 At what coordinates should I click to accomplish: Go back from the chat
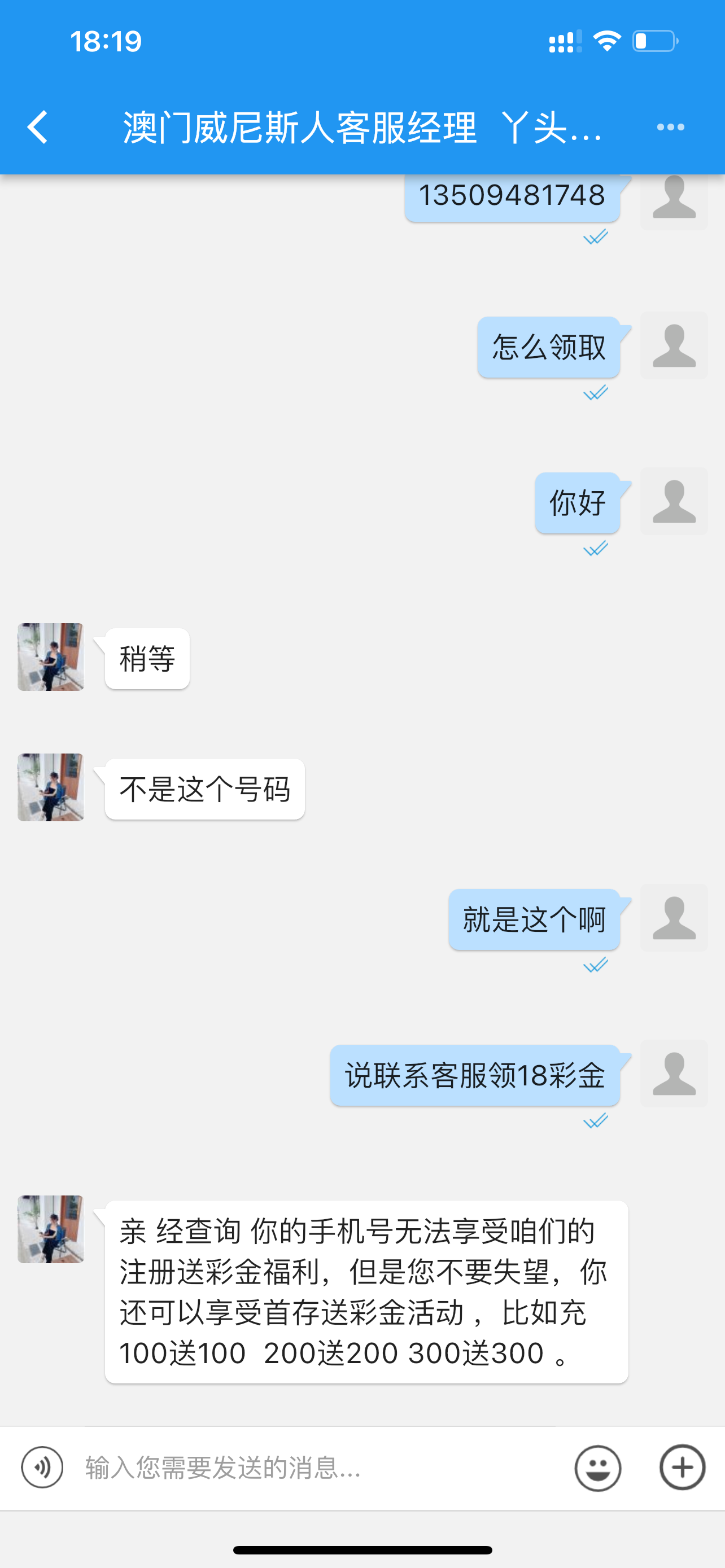point(38,127)
